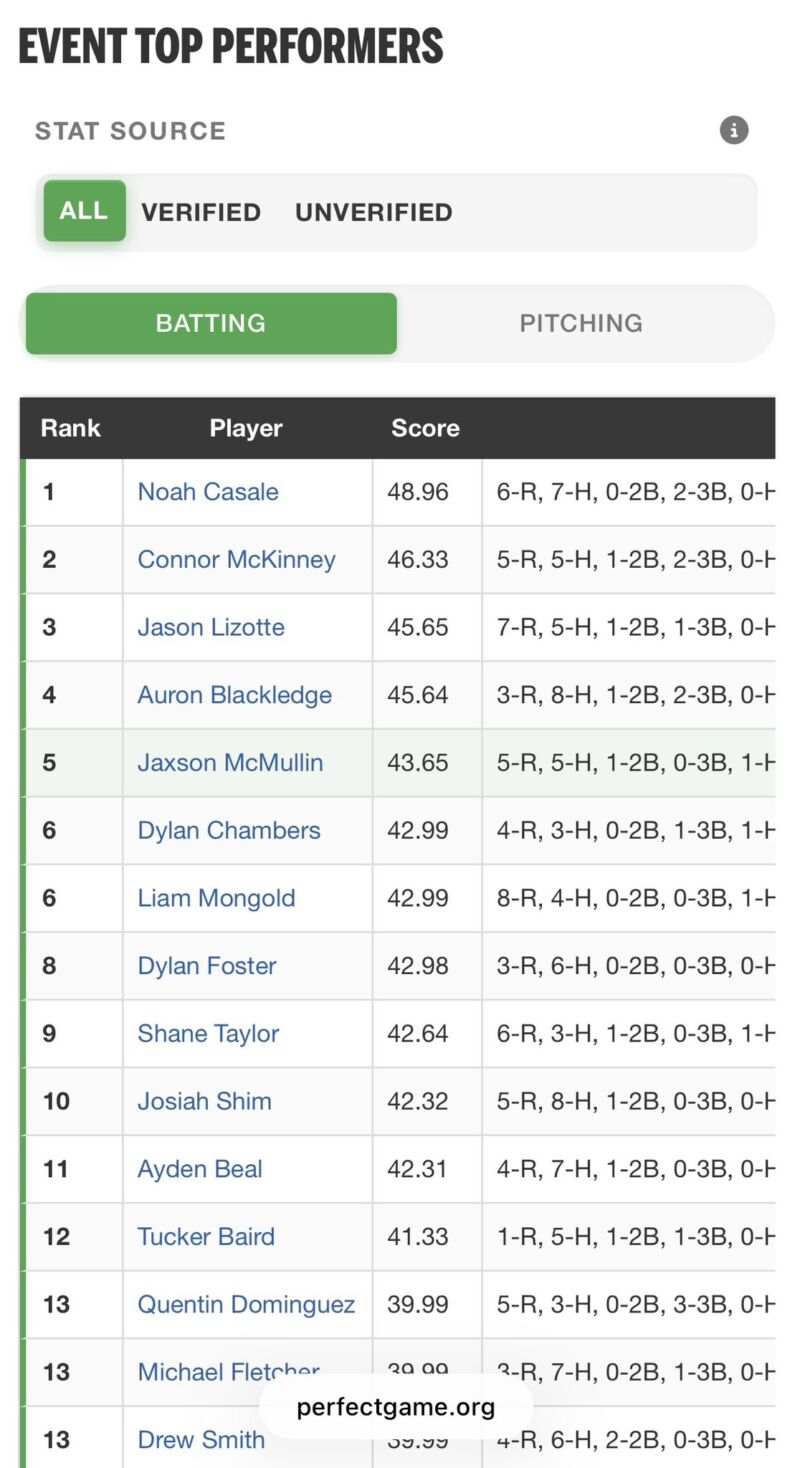Screen dimensions: 800x1468
Task: Open Auron Blackledge's player profile
Action: tap(235, 696)
